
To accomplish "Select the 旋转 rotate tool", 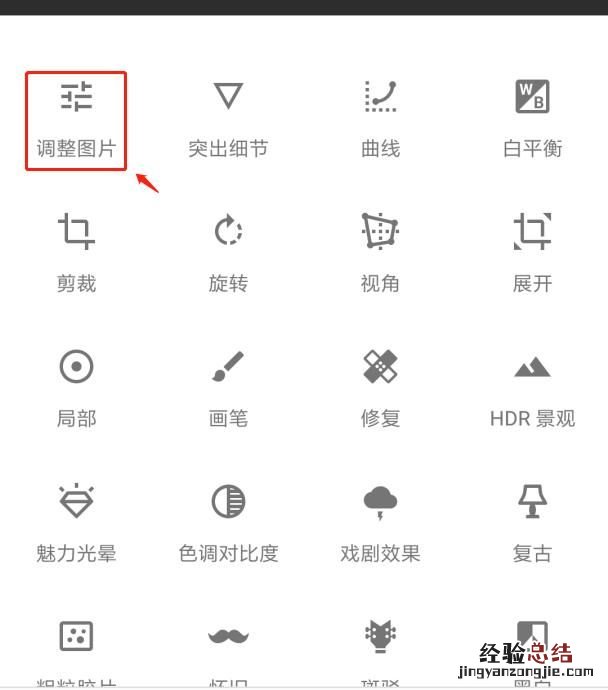I will click(228, 252).
